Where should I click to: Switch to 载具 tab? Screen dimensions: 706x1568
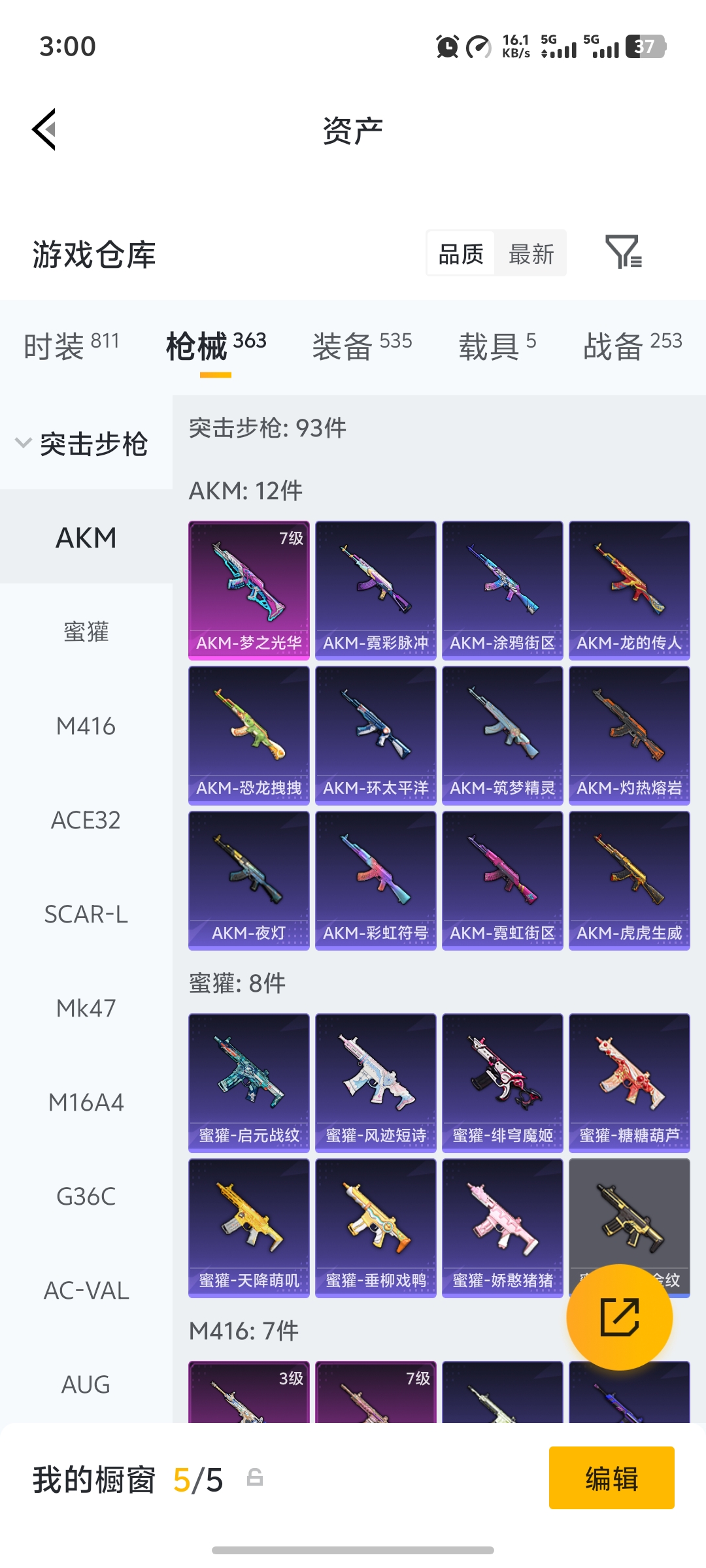(x=497, y=345)
